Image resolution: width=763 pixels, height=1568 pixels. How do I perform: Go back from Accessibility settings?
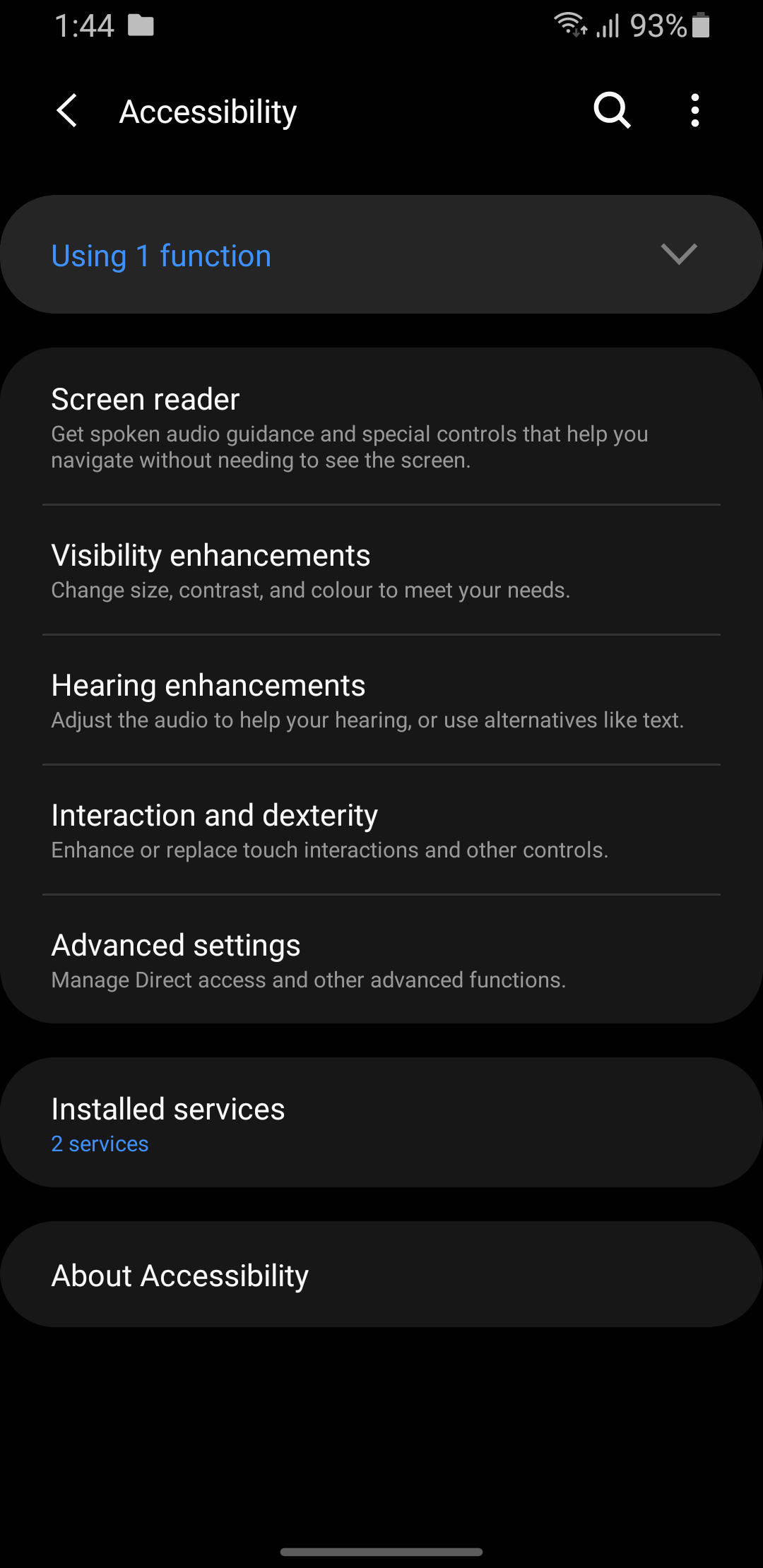pos(67,111)
